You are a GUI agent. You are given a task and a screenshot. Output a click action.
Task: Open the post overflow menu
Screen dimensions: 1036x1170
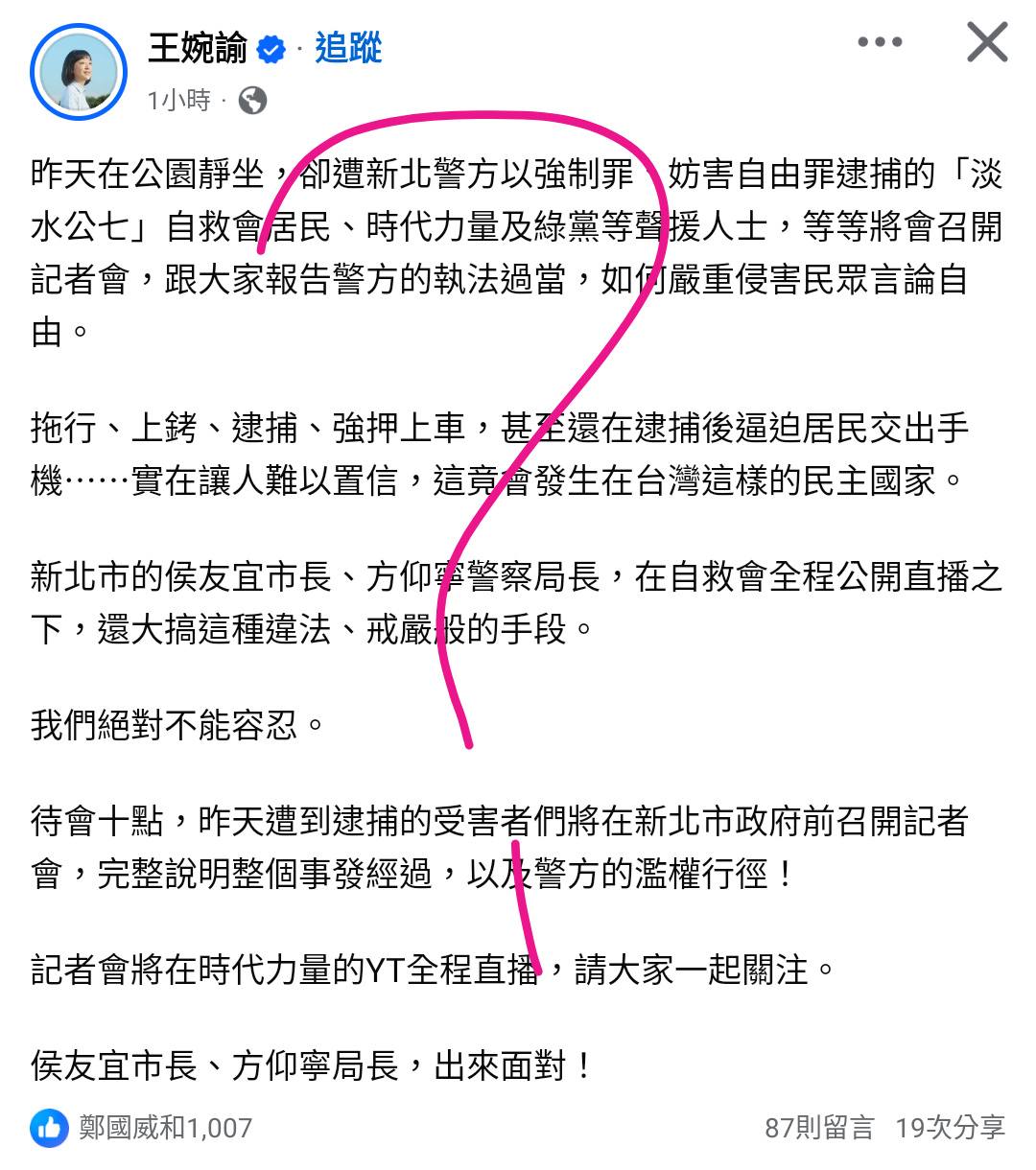[x=880, y=43]
